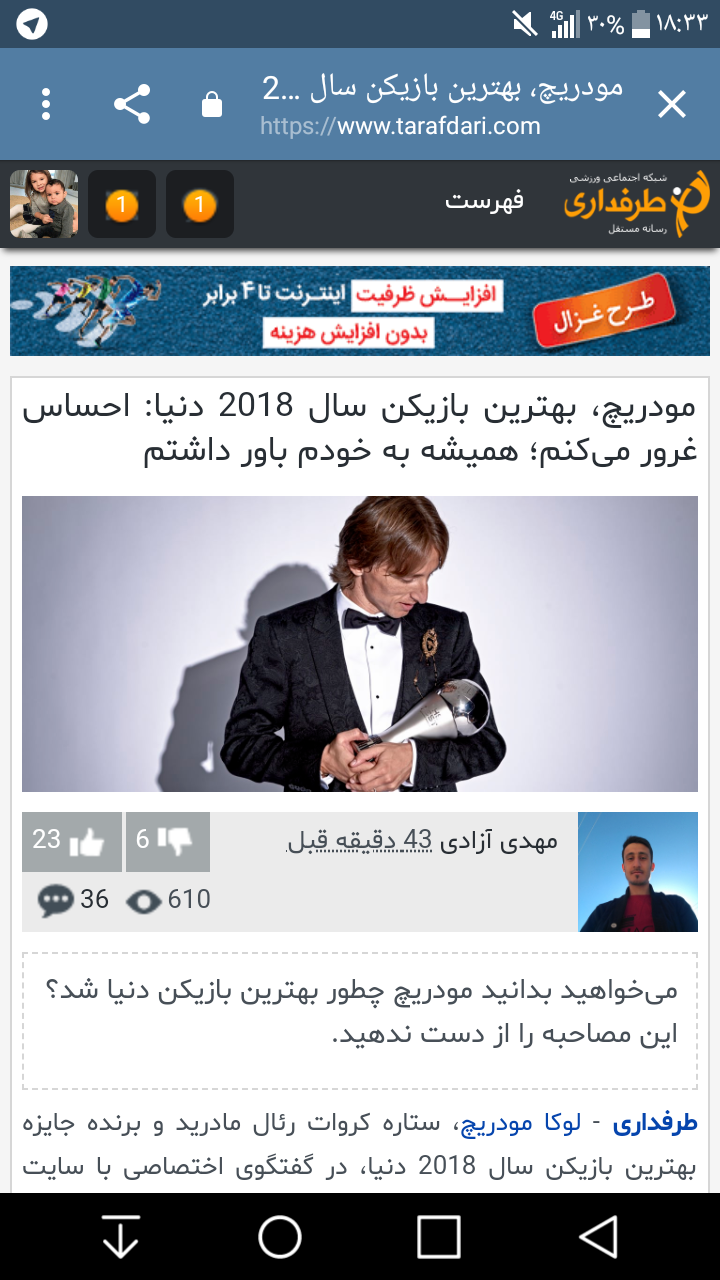The width and height of the screenshot is (720, 1280).
Task: Dislike the article with thumbs down
Action: (168, 842)
